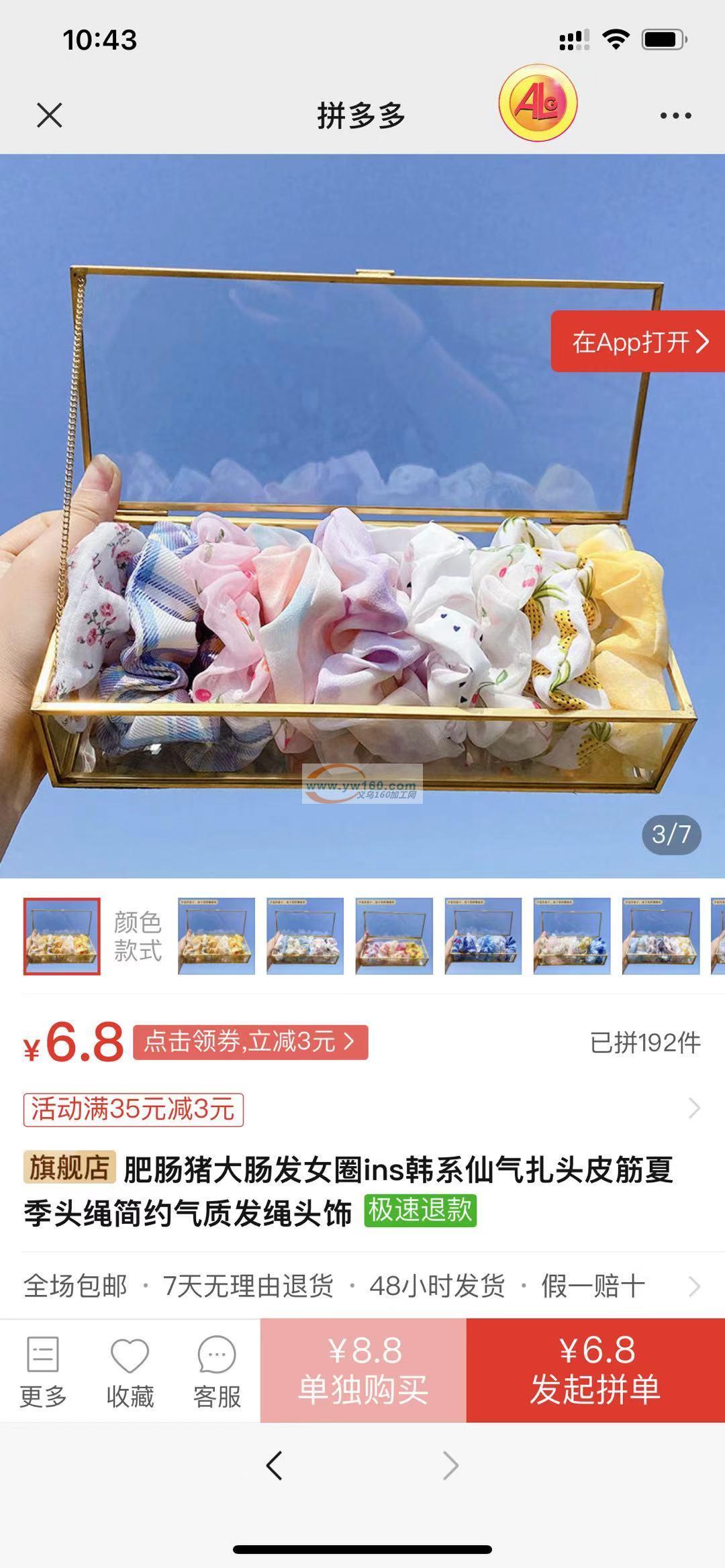Open the 全场包邮 service guarantees row
725x1568 pixels.
[x=362, y=1286]
